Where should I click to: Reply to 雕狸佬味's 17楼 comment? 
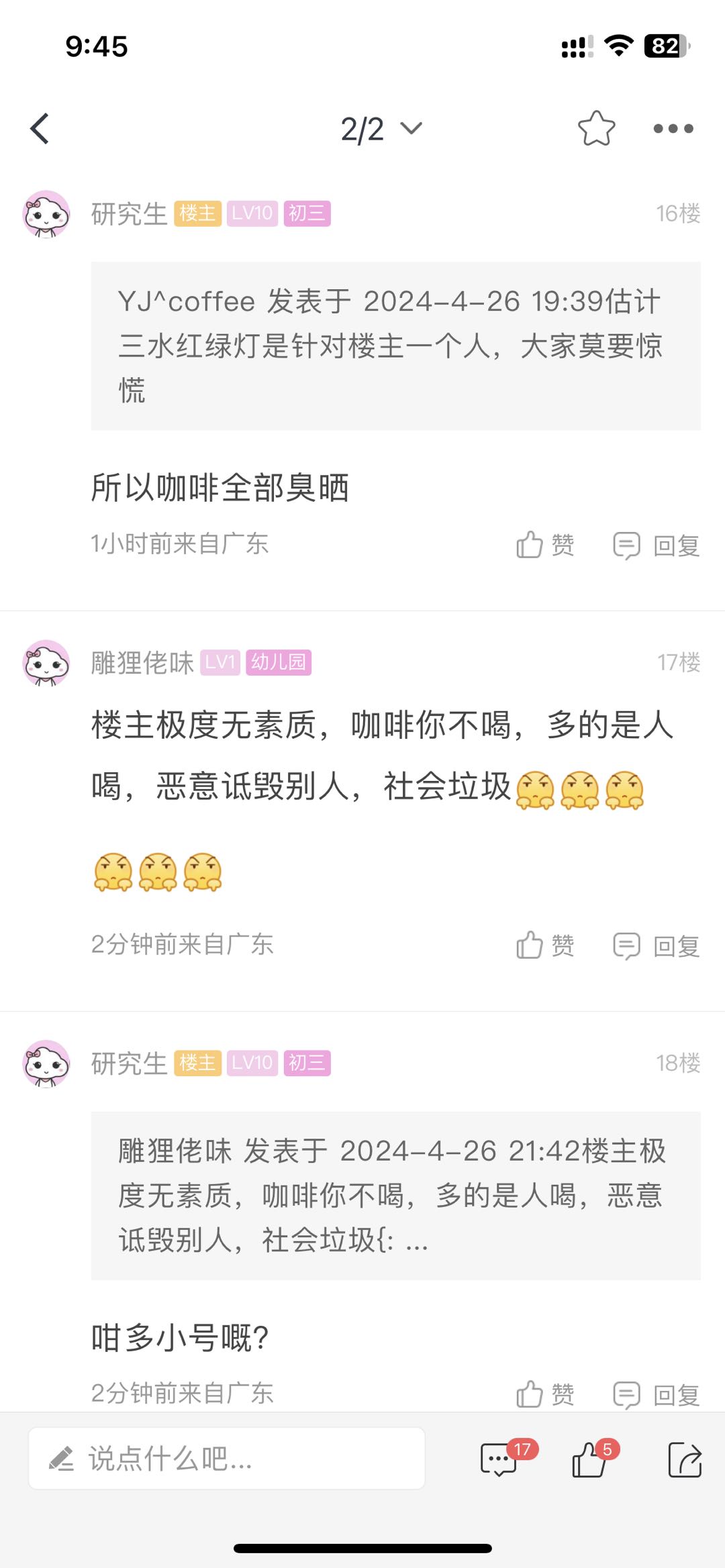point(657,945)
